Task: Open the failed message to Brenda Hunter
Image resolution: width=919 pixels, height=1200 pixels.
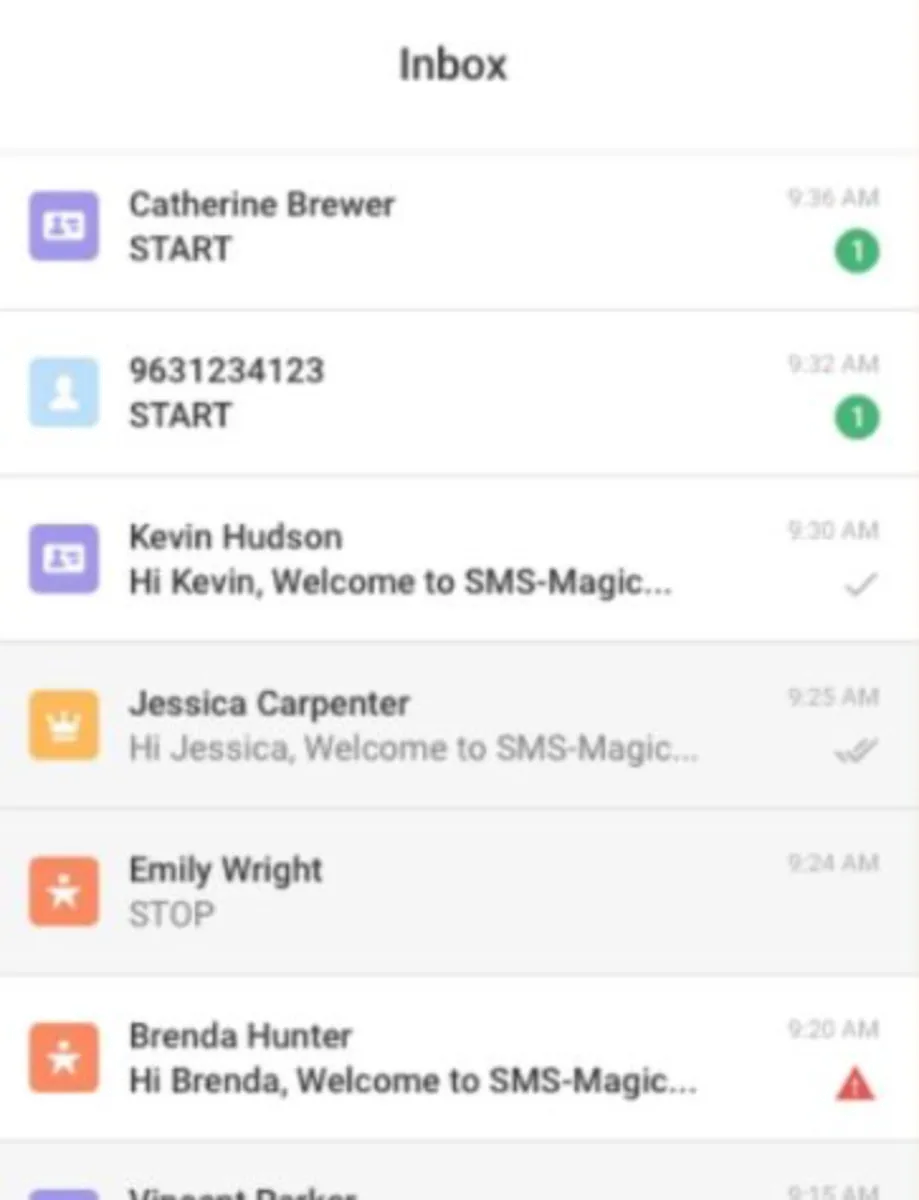Action: pyautogui.click(x=400, y=1058)
